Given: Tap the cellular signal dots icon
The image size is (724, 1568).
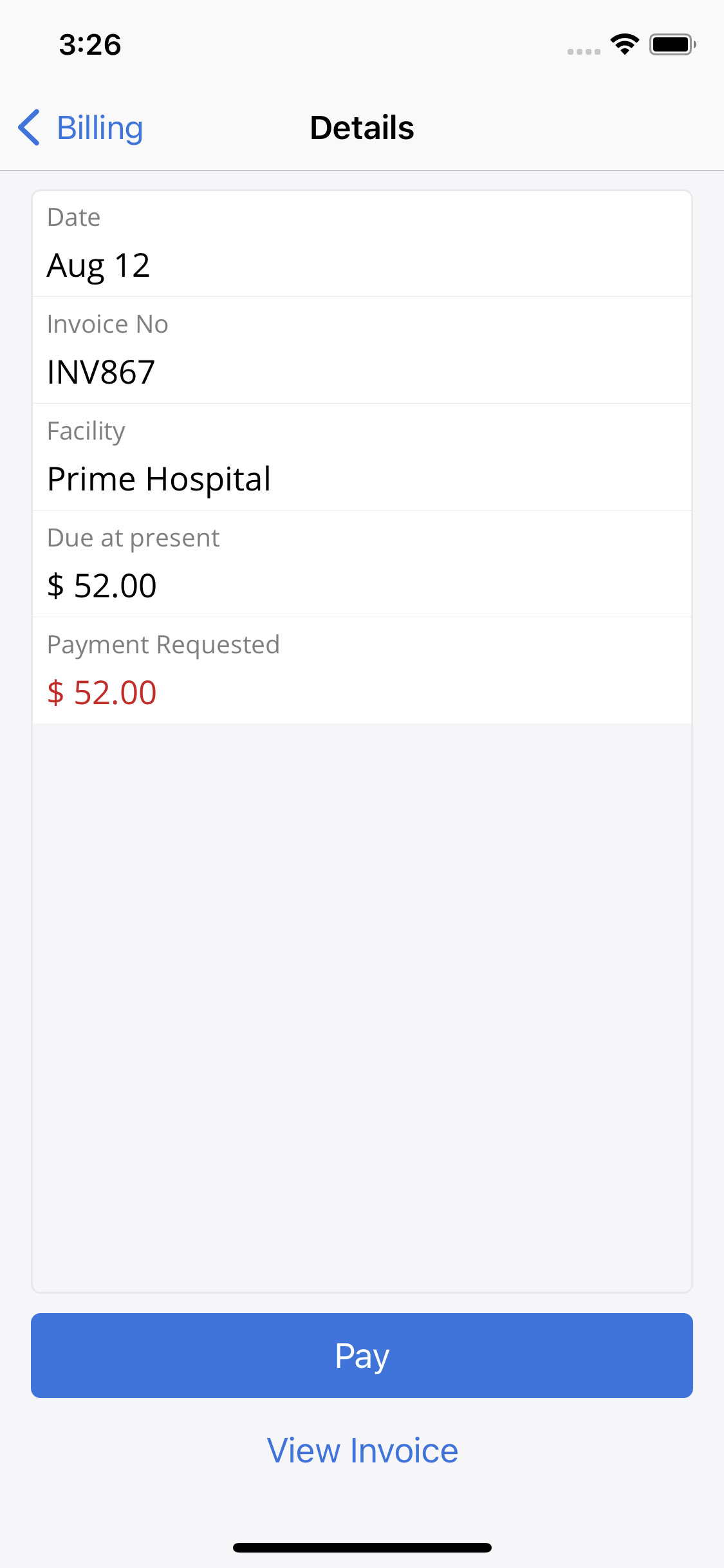Looking at the screenshot, I should click(582, 48).
